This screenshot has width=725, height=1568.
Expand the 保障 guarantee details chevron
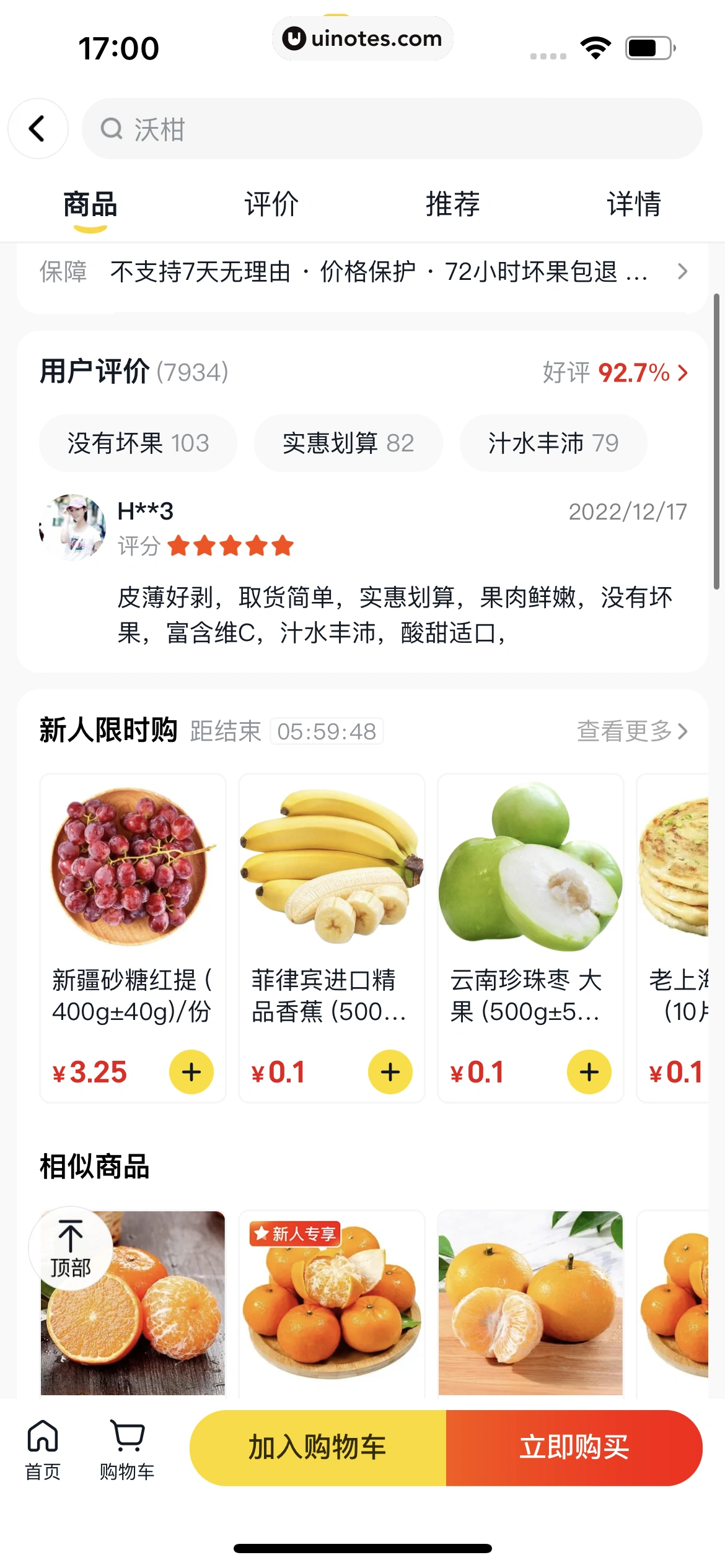click(683, 272)
